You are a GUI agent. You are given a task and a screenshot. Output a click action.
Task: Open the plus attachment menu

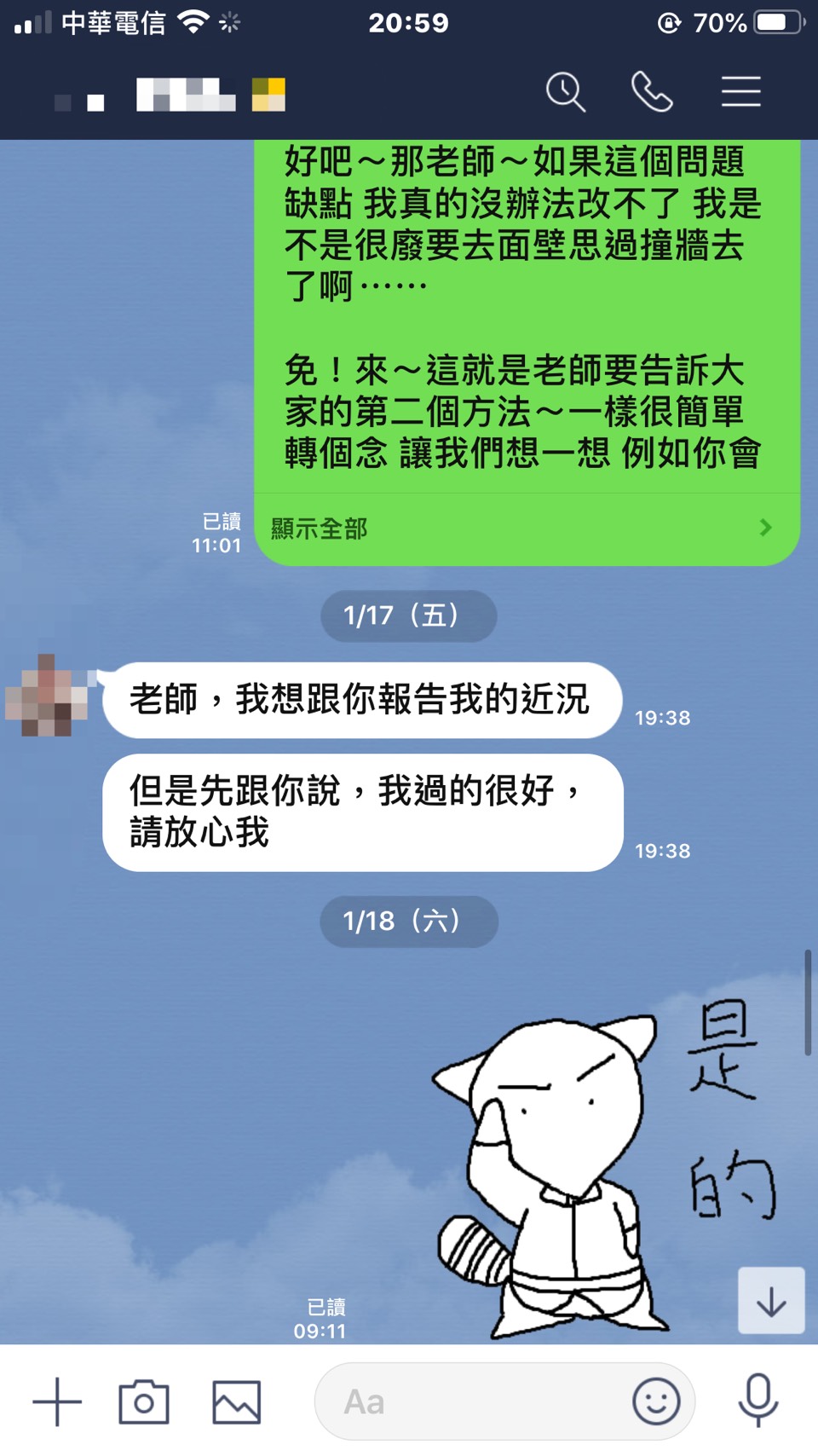coord(57,1401)
